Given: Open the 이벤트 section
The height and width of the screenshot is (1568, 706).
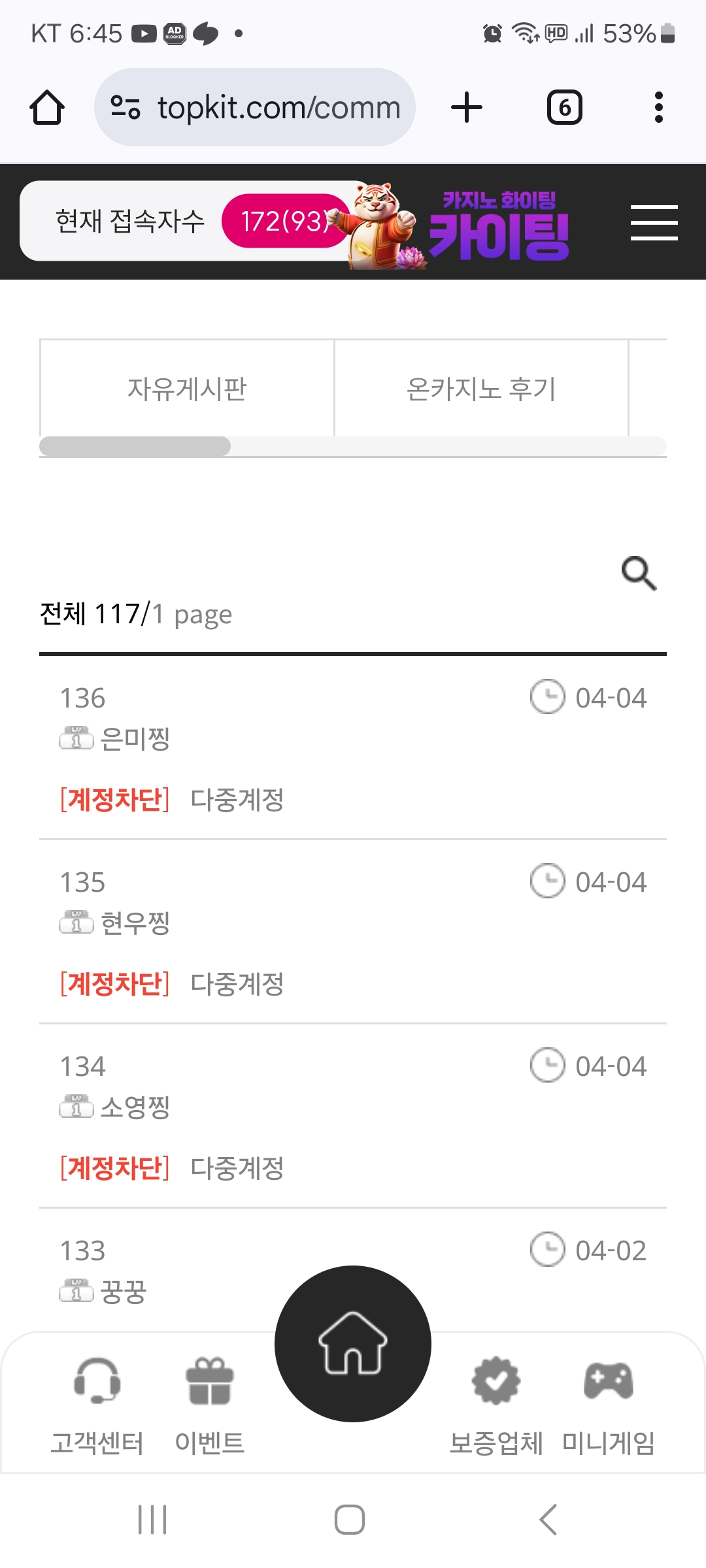Looking at the screenshot, I should [x=210, y=1405].
